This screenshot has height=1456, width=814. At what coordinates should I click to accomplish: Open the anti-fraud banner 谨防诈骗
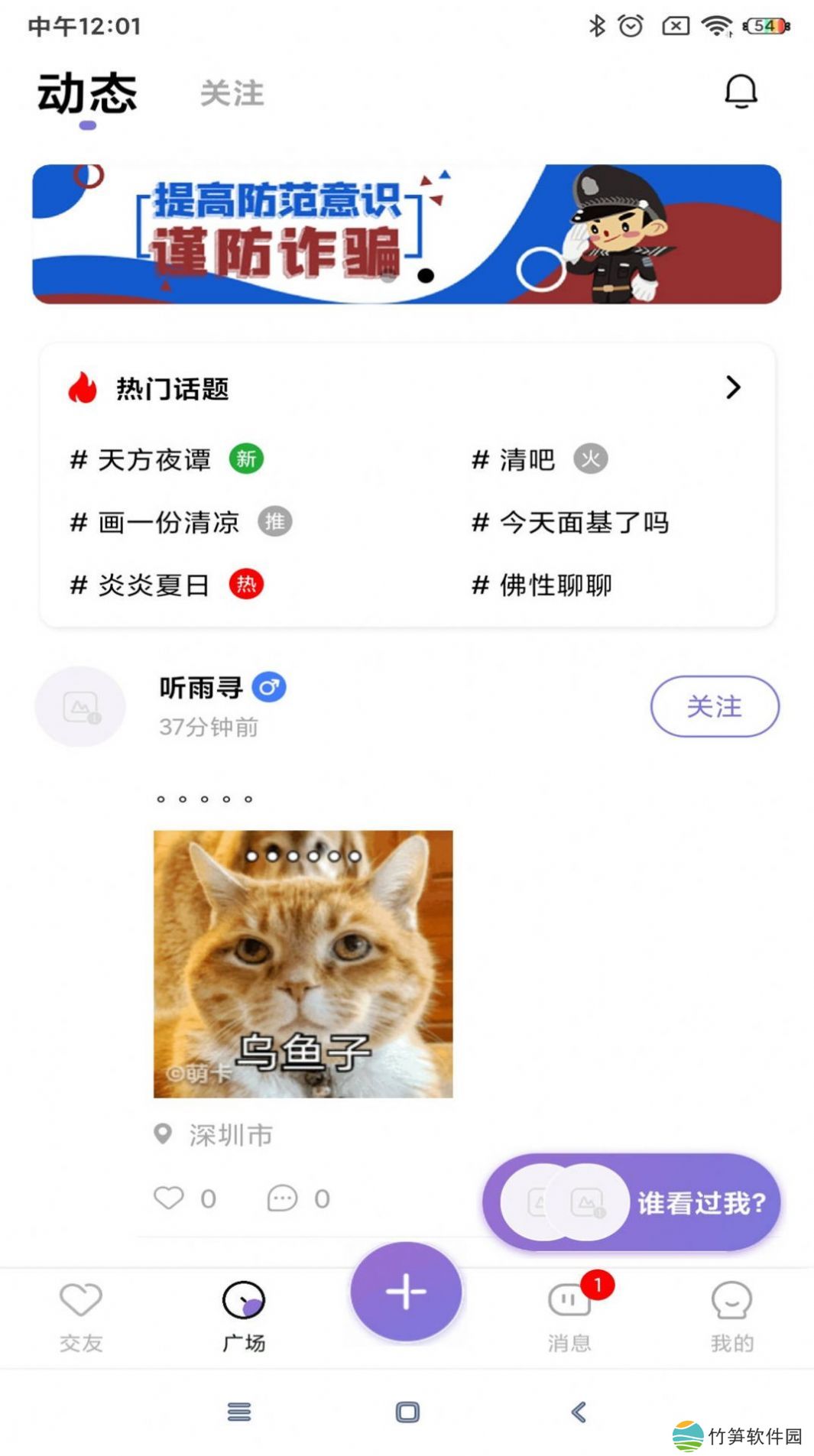click(x=407, y=234)
